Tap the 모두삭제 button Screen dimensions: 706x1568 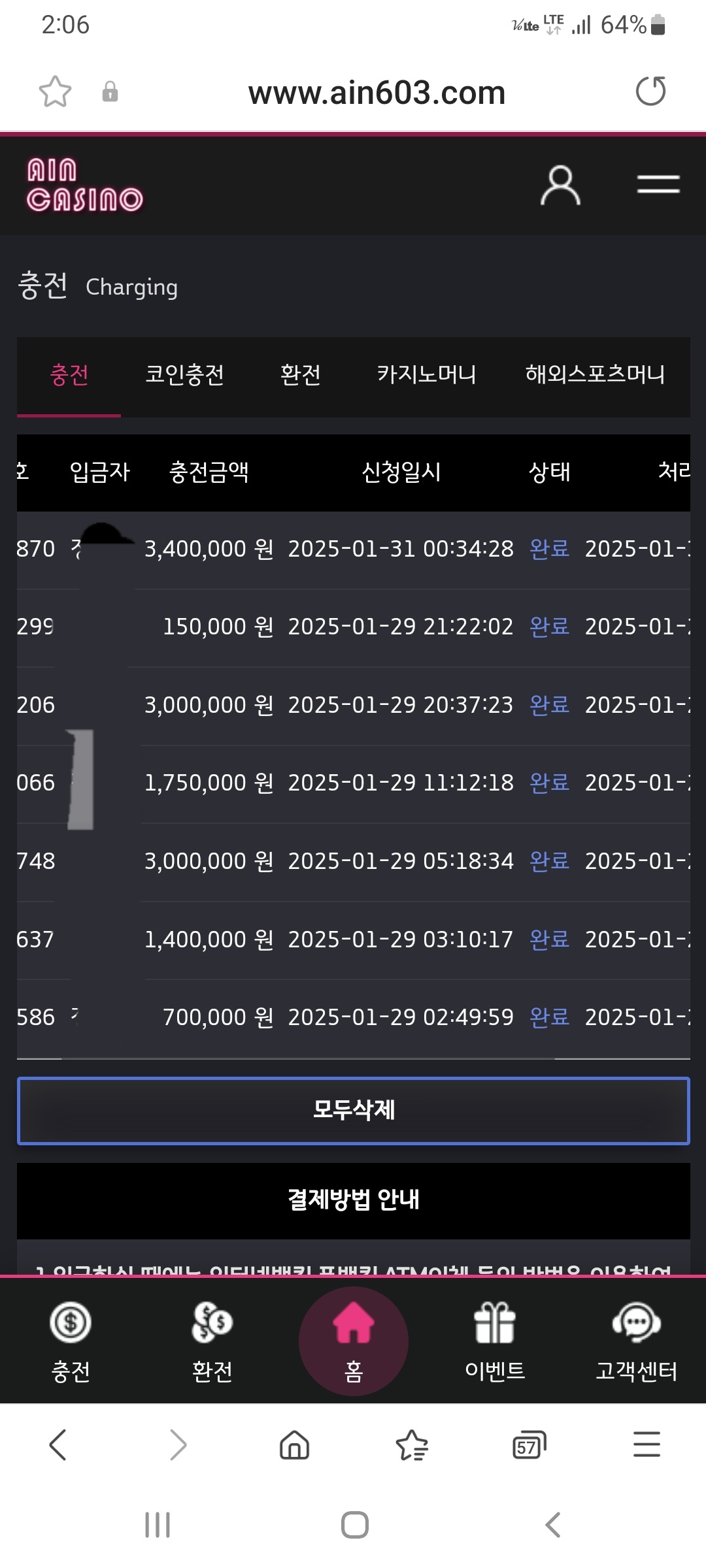(354, 1111)
